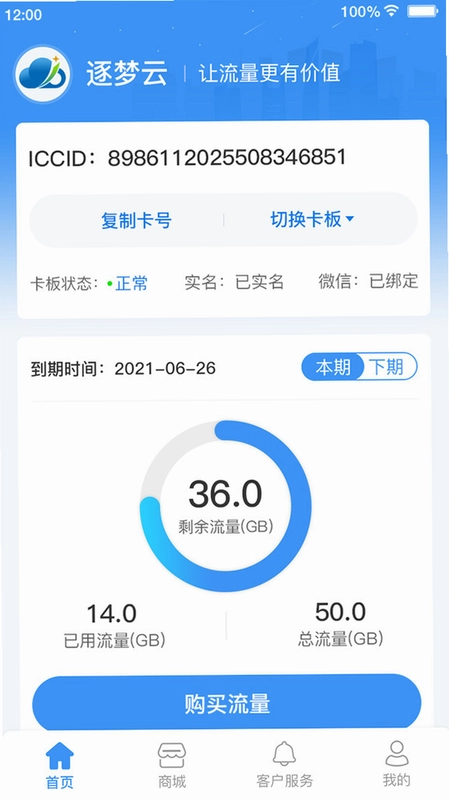Tap 购买流量 to buy data

(227, 704)
